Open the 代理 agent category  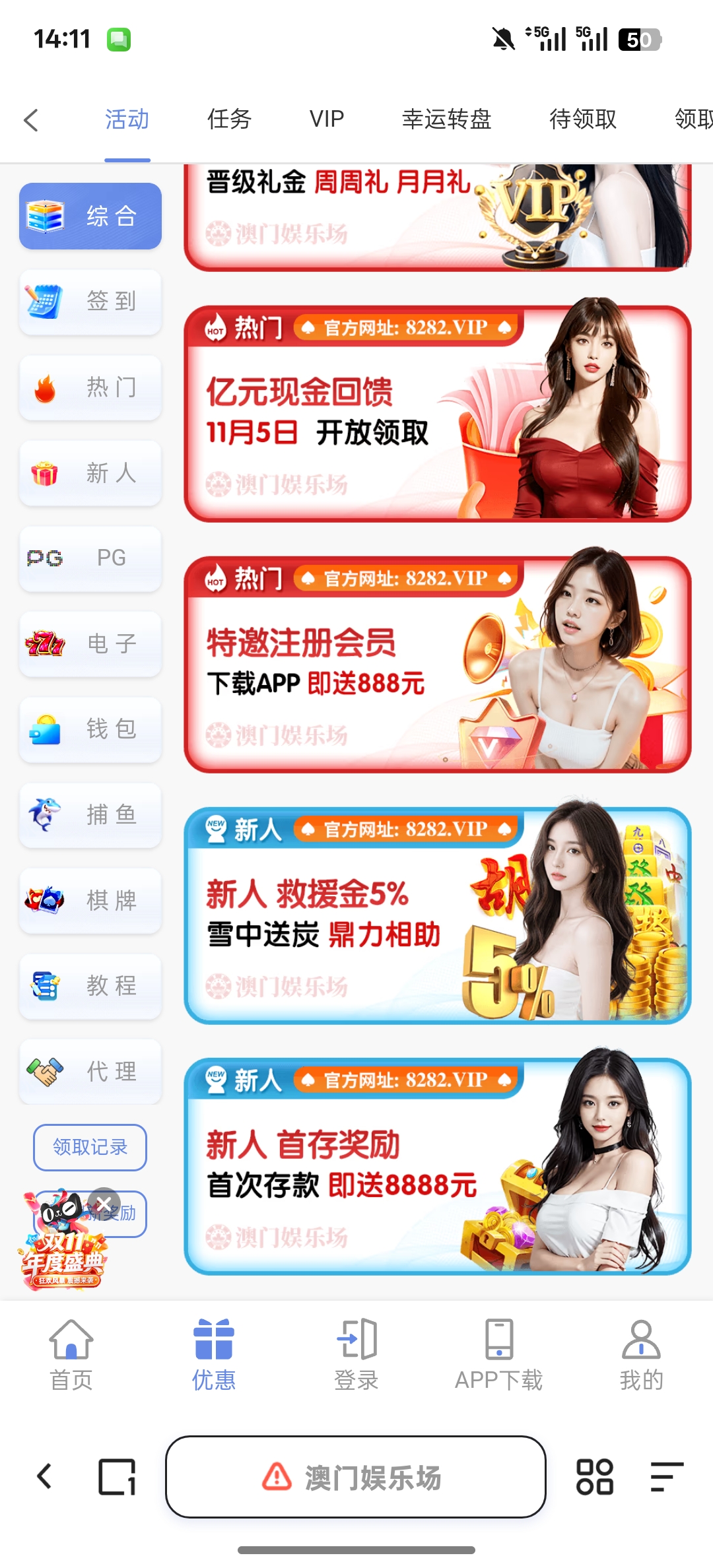coord(90,1072)
